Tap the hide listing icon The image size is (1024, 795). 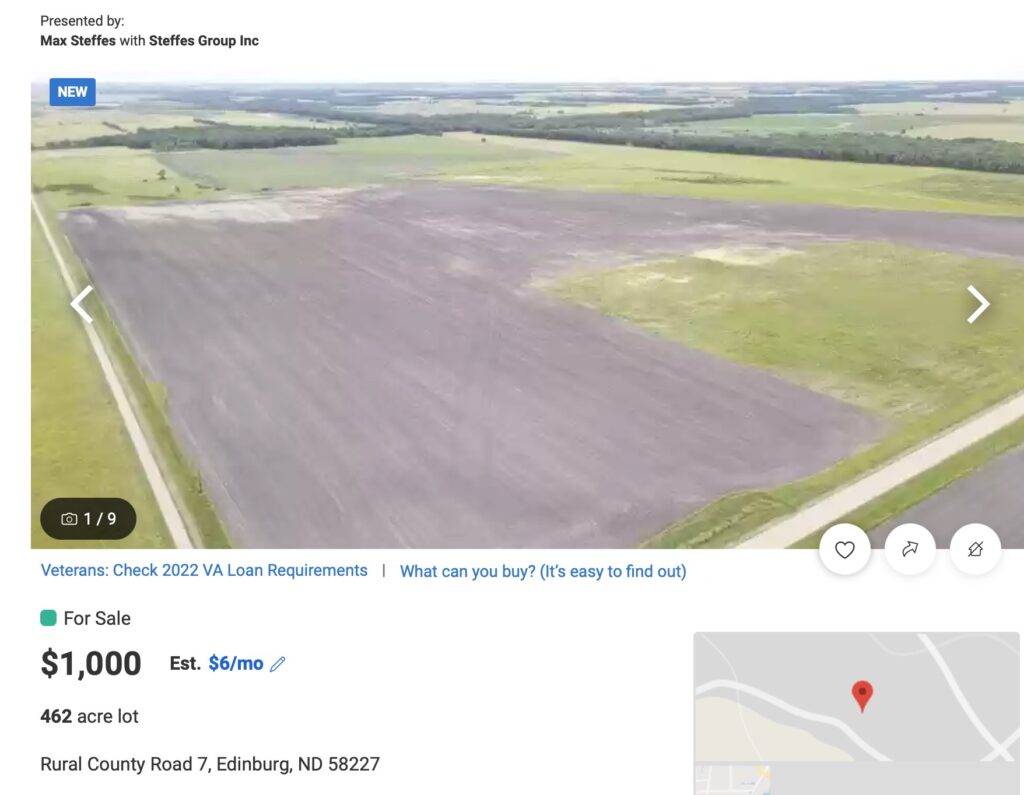[x=975, y=549]
